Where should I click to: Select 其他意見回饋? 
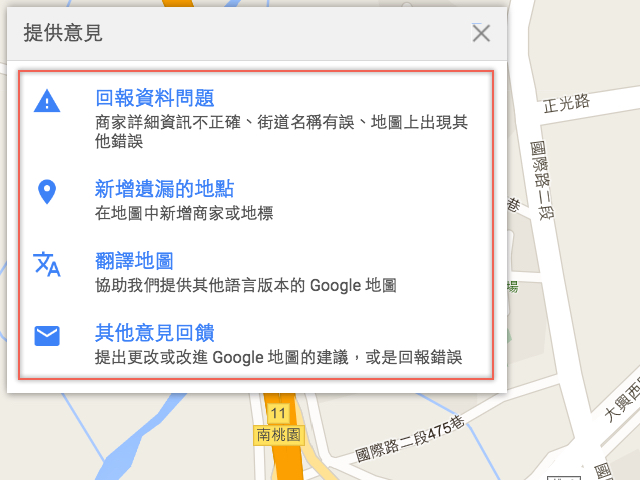[155, 333]
